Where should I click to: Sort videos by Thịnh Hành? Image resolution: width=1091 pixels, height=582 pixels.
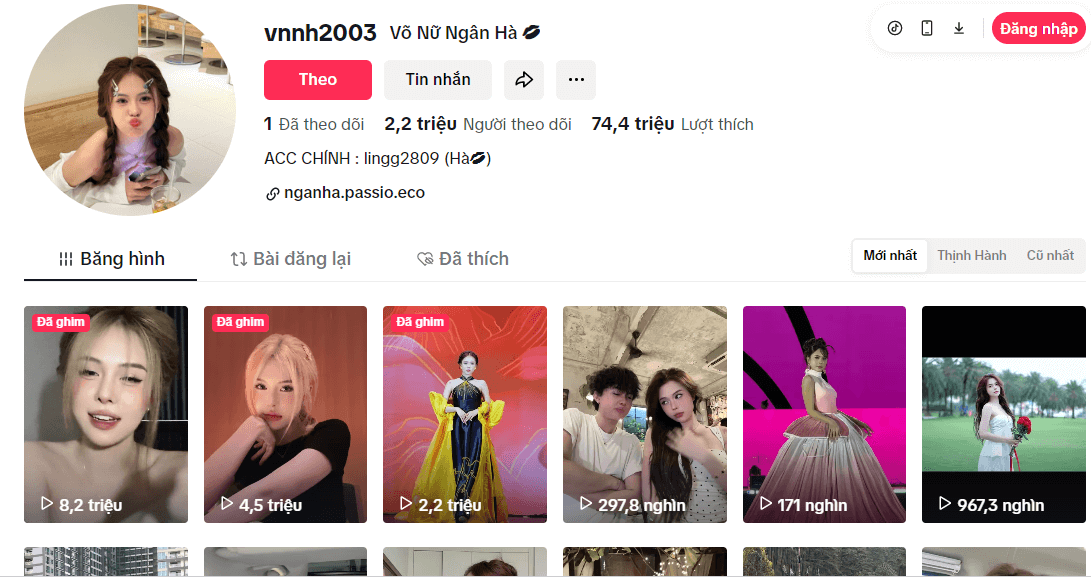click(971, 256)
